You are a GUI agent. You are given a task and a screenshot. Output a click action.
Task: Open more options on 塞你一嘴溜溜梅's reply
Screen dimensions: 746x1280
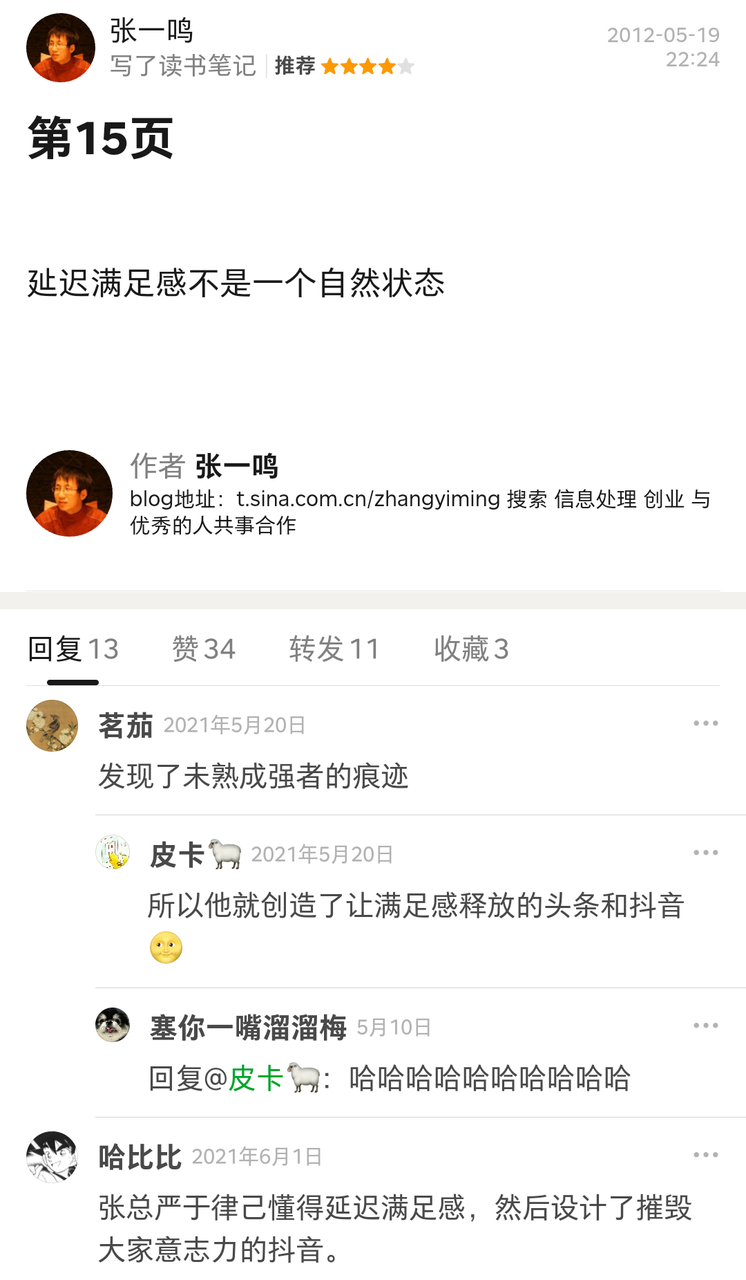[706, 1026]
